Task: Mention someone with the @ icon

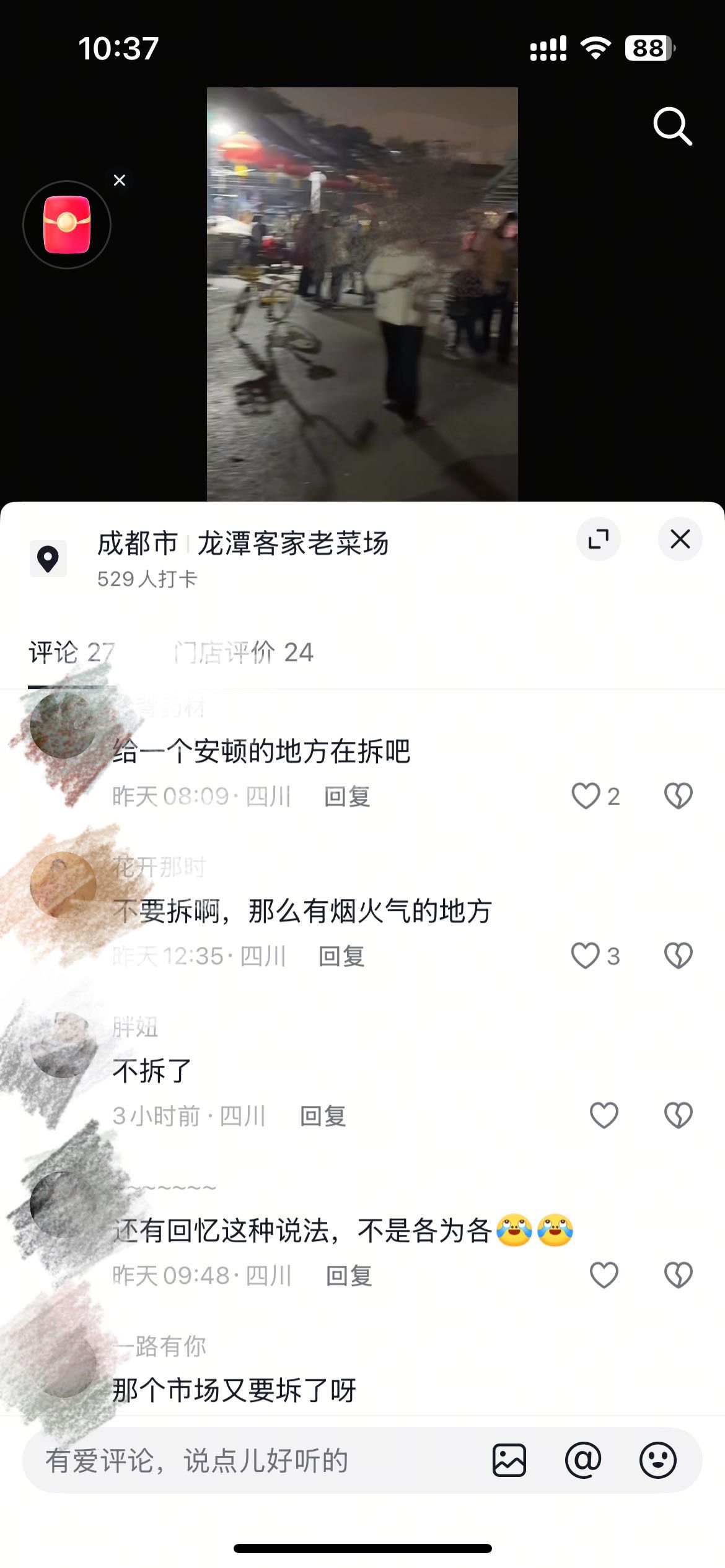Action: 583,1460
